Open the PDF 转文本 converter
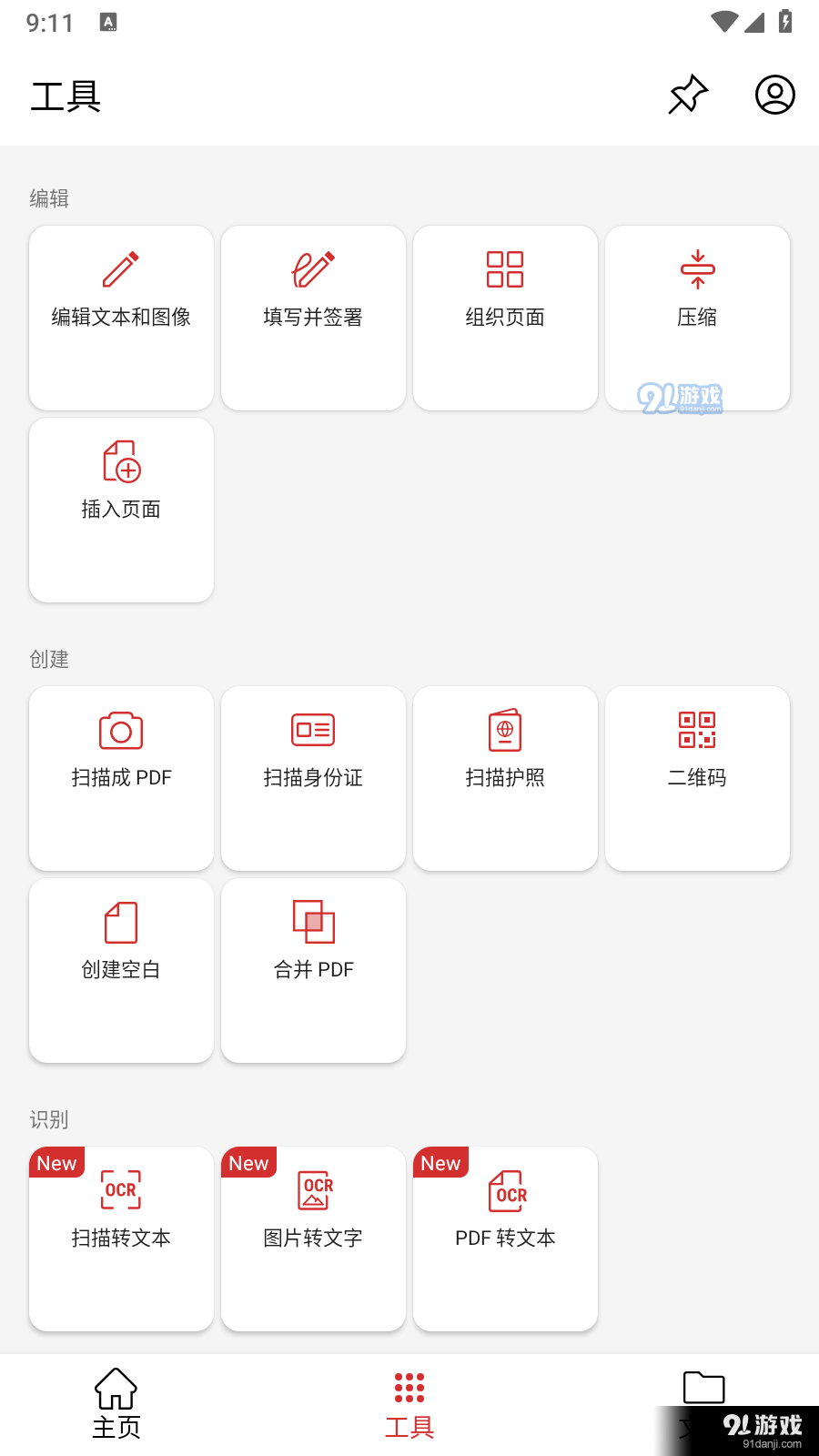Image resolution: width=819 pixels, height=1456 pixels. click(x=505, y=1238)
